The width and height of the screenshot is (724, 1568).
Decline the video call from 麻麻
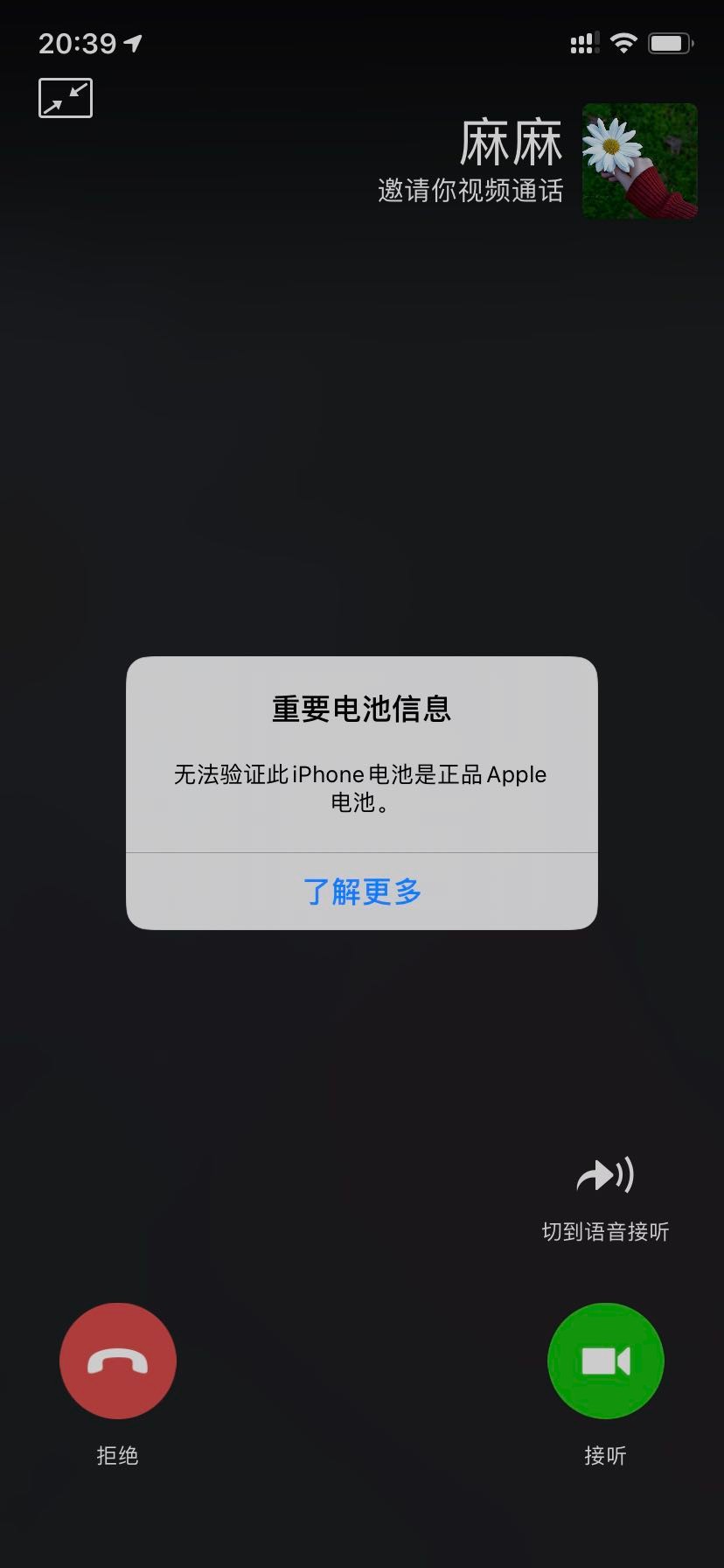click(118, 1361)
